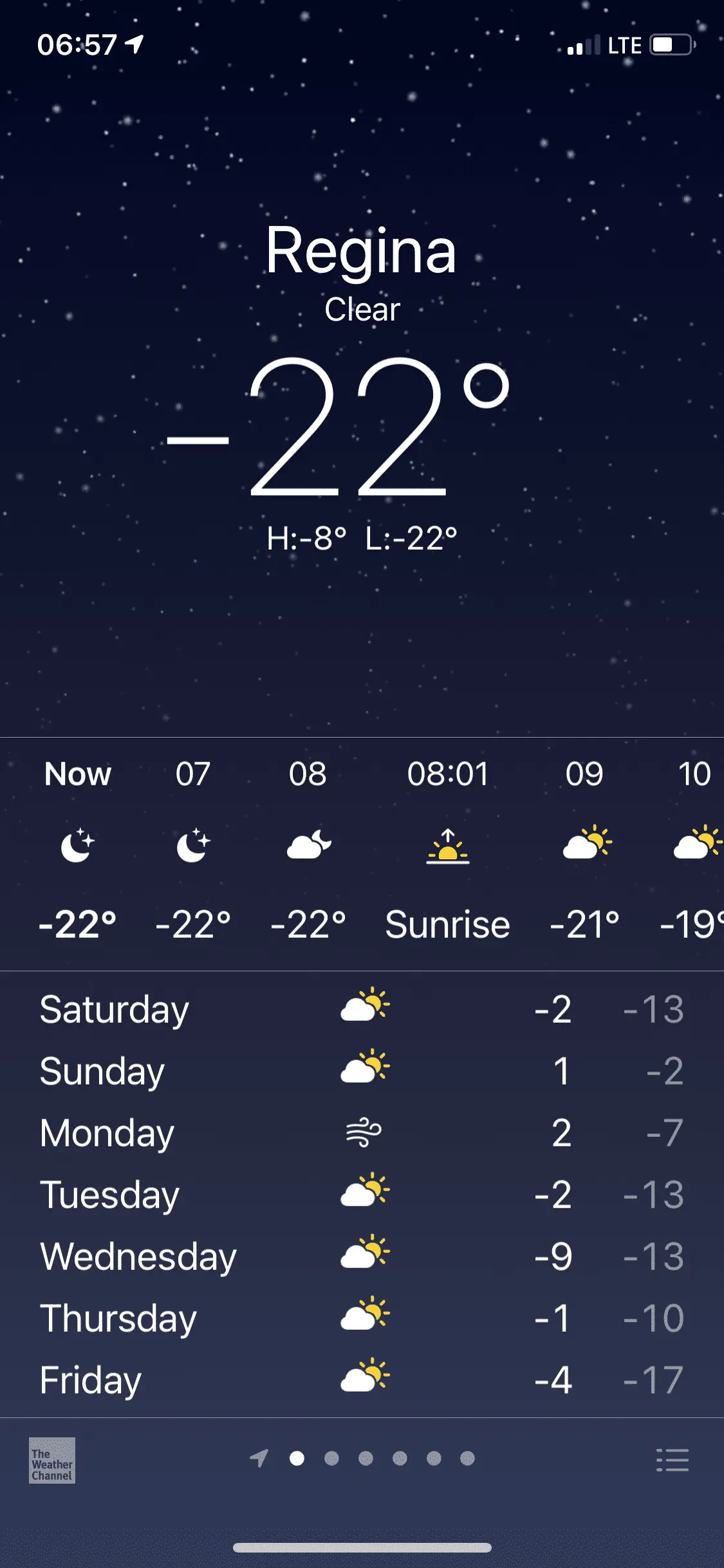The width and height of the screenshot is (724, 1568).
Task: Open the city list icon
Action: coord(673,1459)
